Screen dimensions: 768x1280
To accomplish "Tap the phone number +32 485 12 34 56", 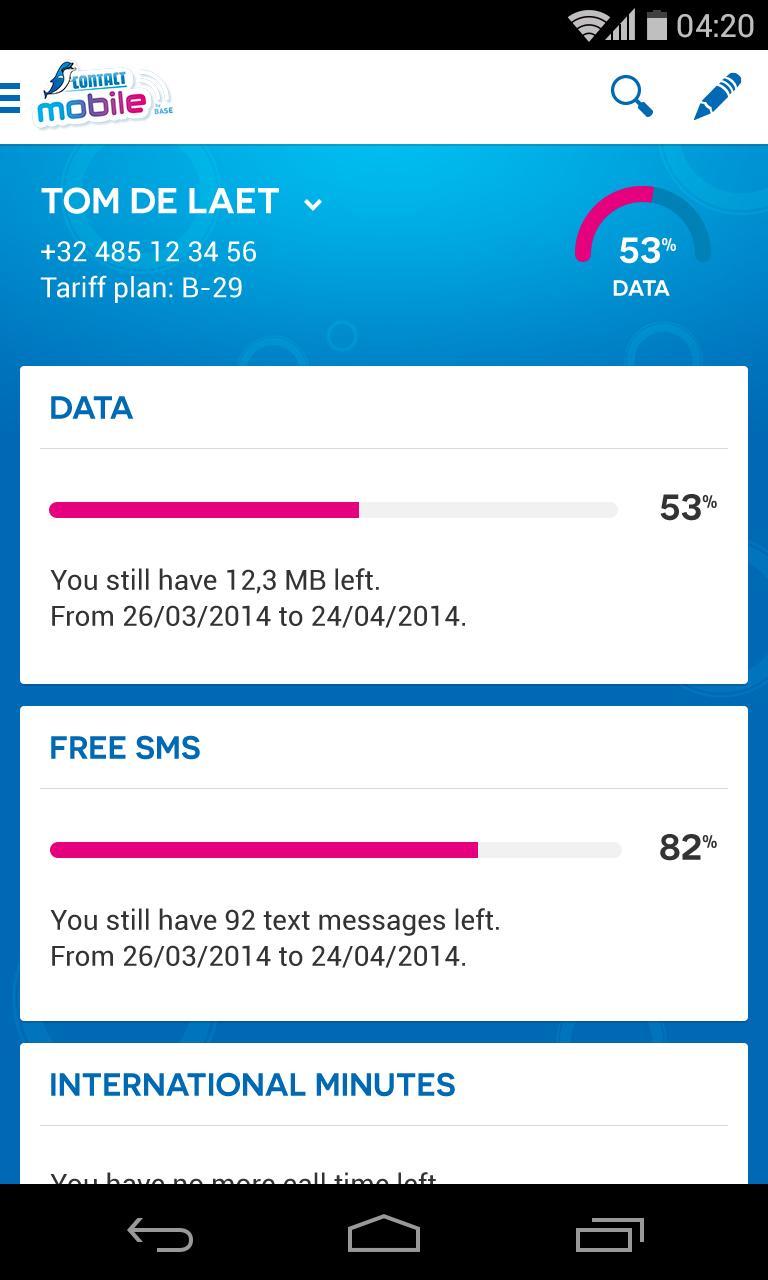I will 148,251.
